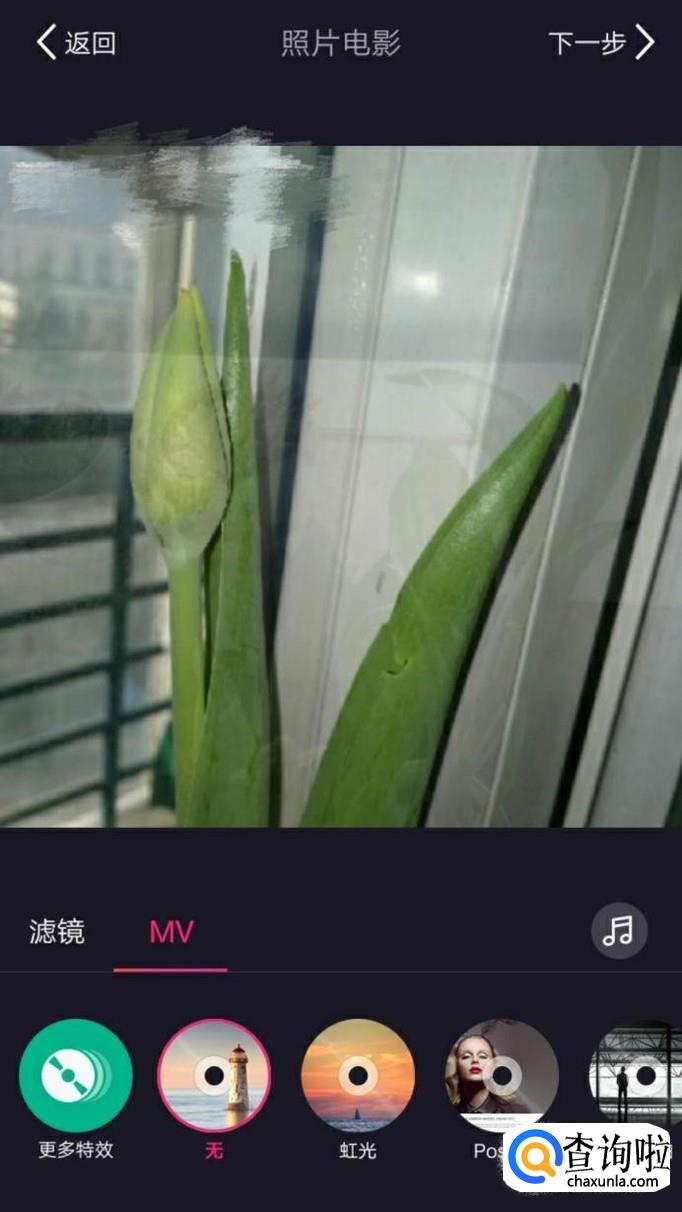This screenshot has height=1212, width=682.
Task: Go back with the 返回 button
Action: [x=76, y=43]
